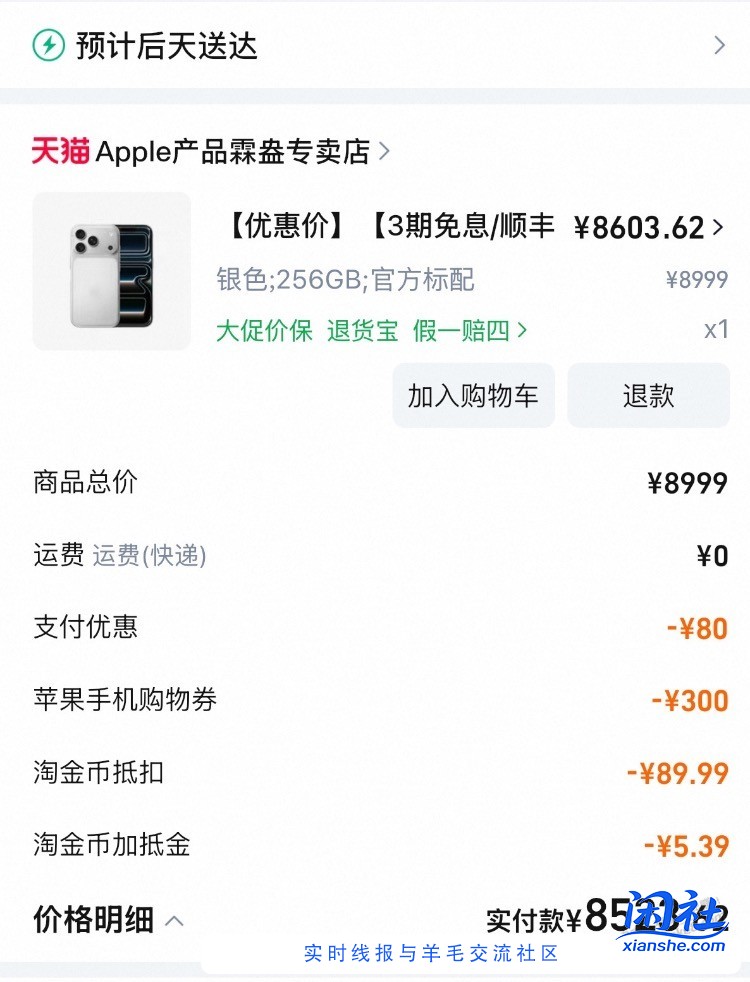Click the iPhone product thumbnail
The image size is (750, 982).
pos(111,271)
